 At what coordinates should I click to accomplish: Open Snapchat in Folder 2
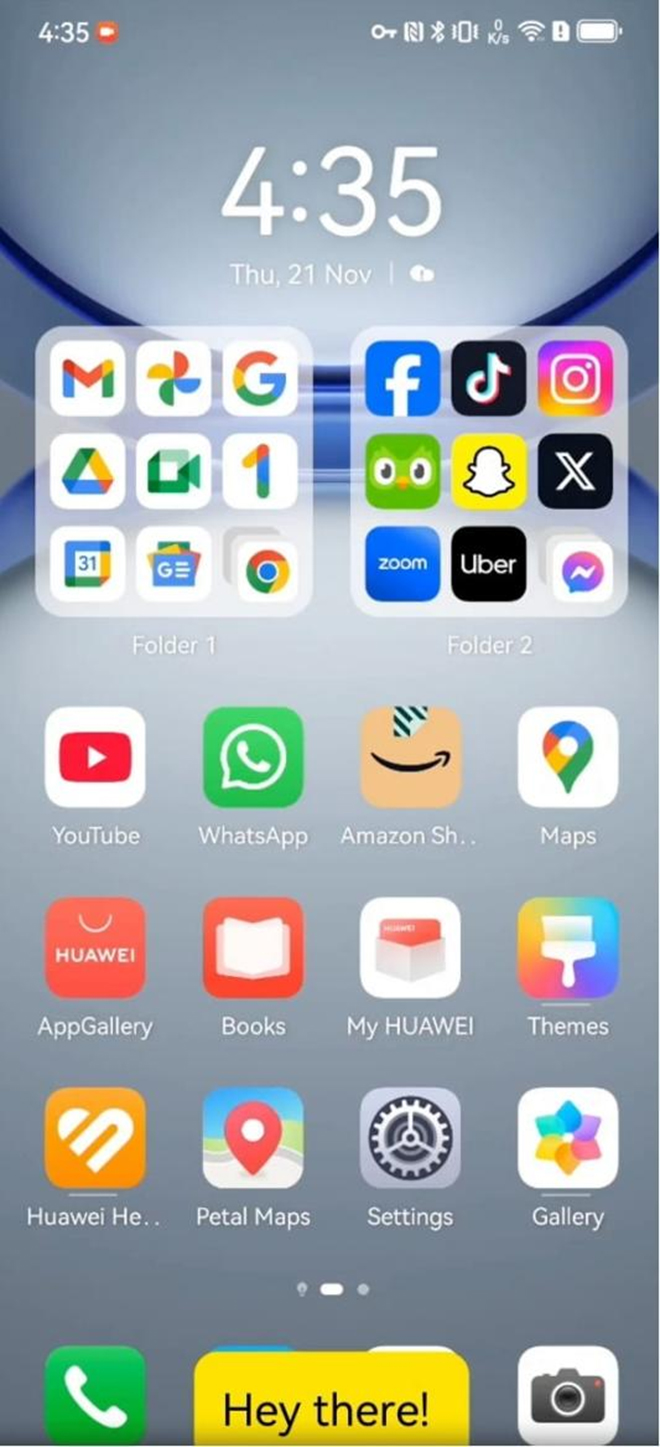point(488,471)
